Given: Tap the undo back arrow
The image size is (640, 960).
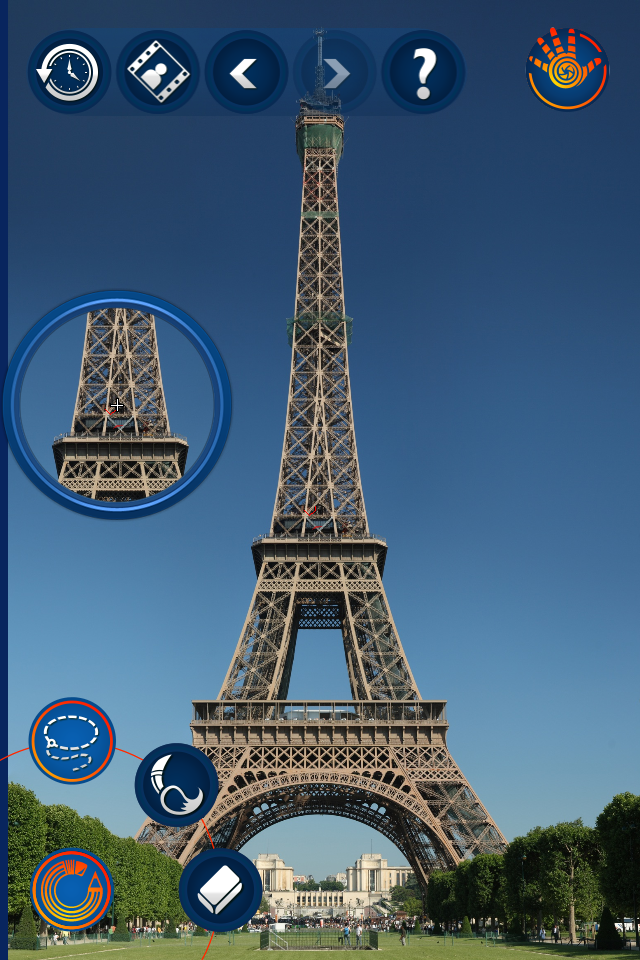Looking at the screenshot, I should coord(246,72).
